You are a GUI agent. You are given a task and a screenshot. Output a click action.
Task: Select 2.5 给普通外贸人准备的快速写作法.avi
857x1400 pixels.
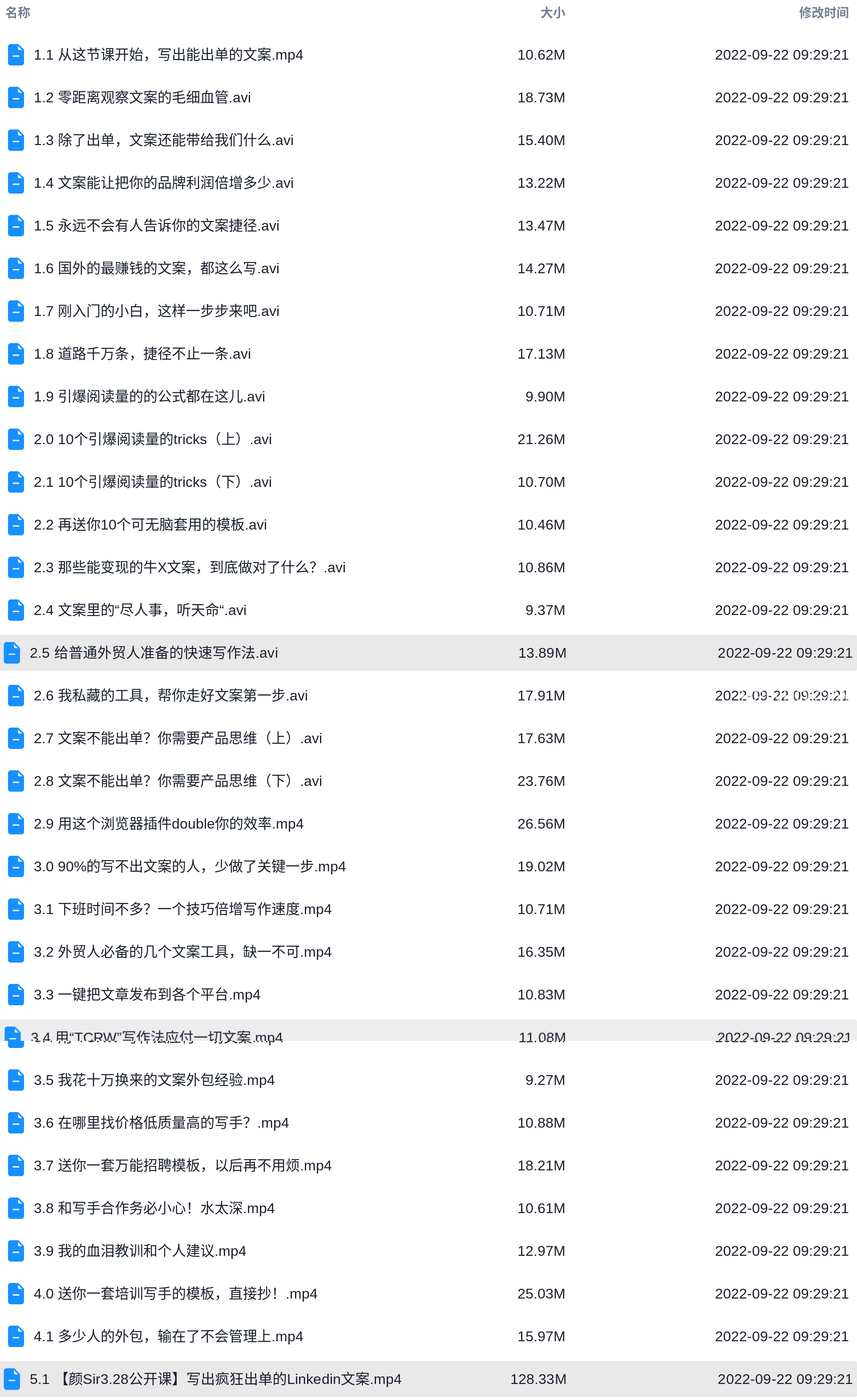click(428, 653)
